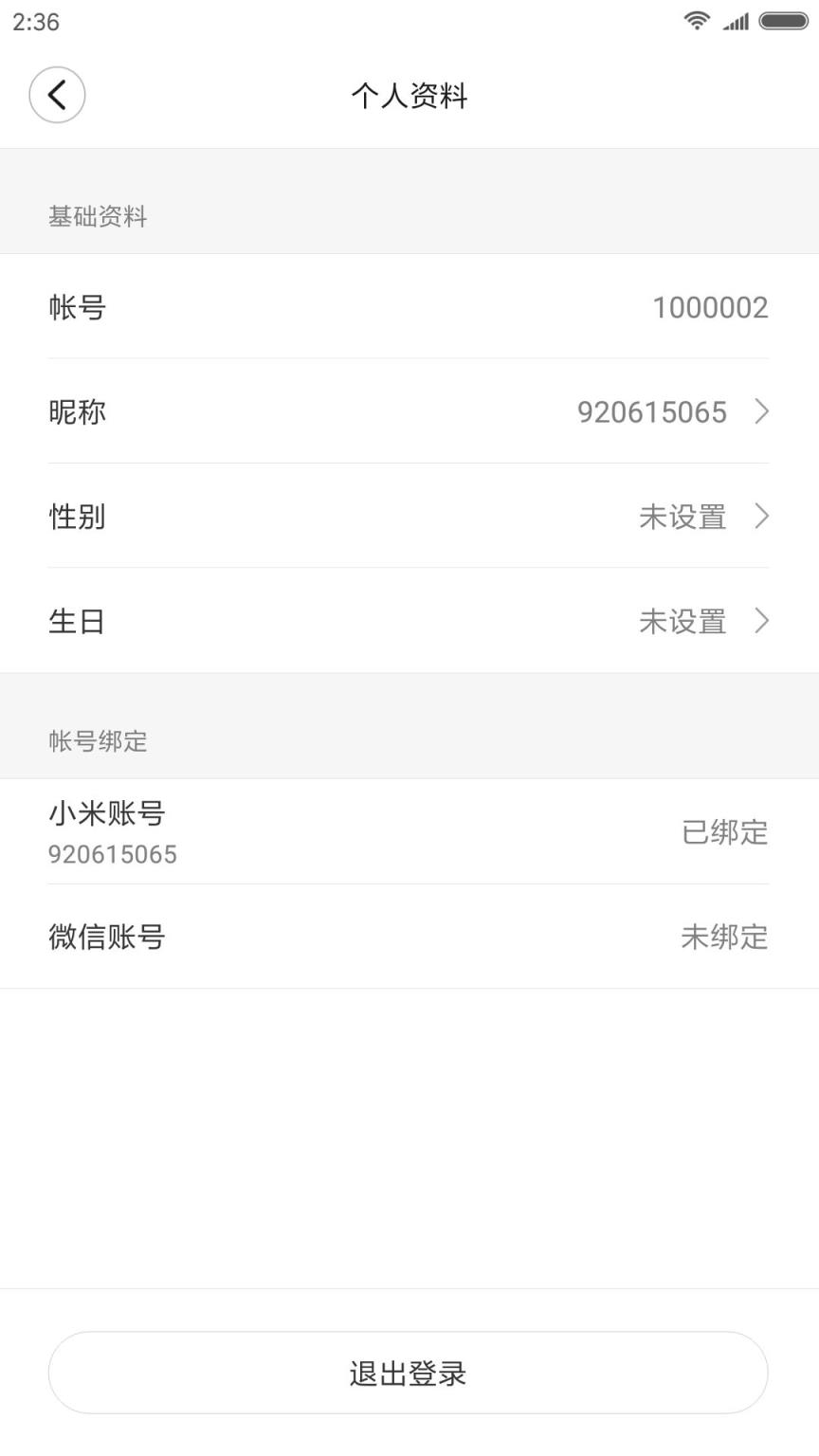Open the 生日 birthday setting chevron
The width and height of the screenshot is (819, 1456).
(761, 621)
